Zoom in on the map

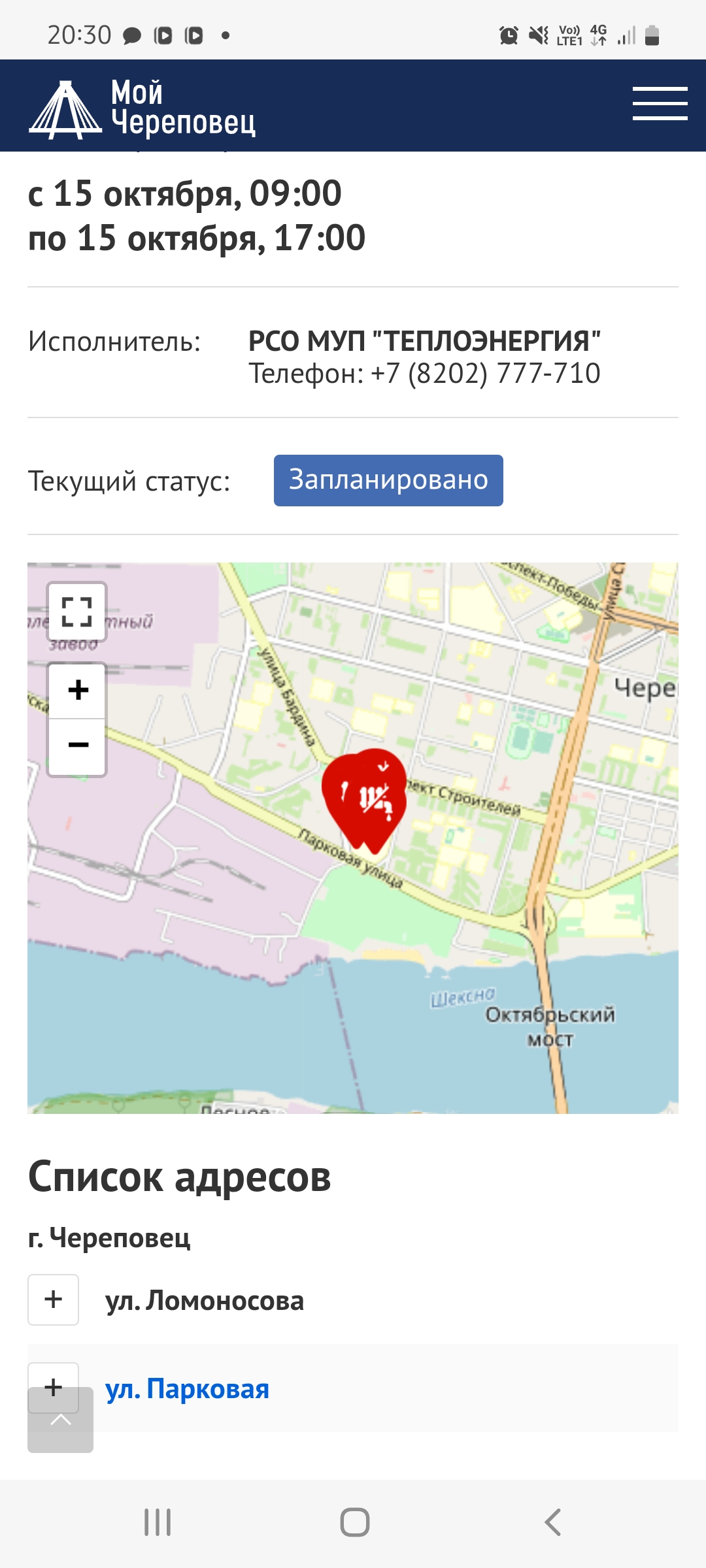[x=78, y=691]
